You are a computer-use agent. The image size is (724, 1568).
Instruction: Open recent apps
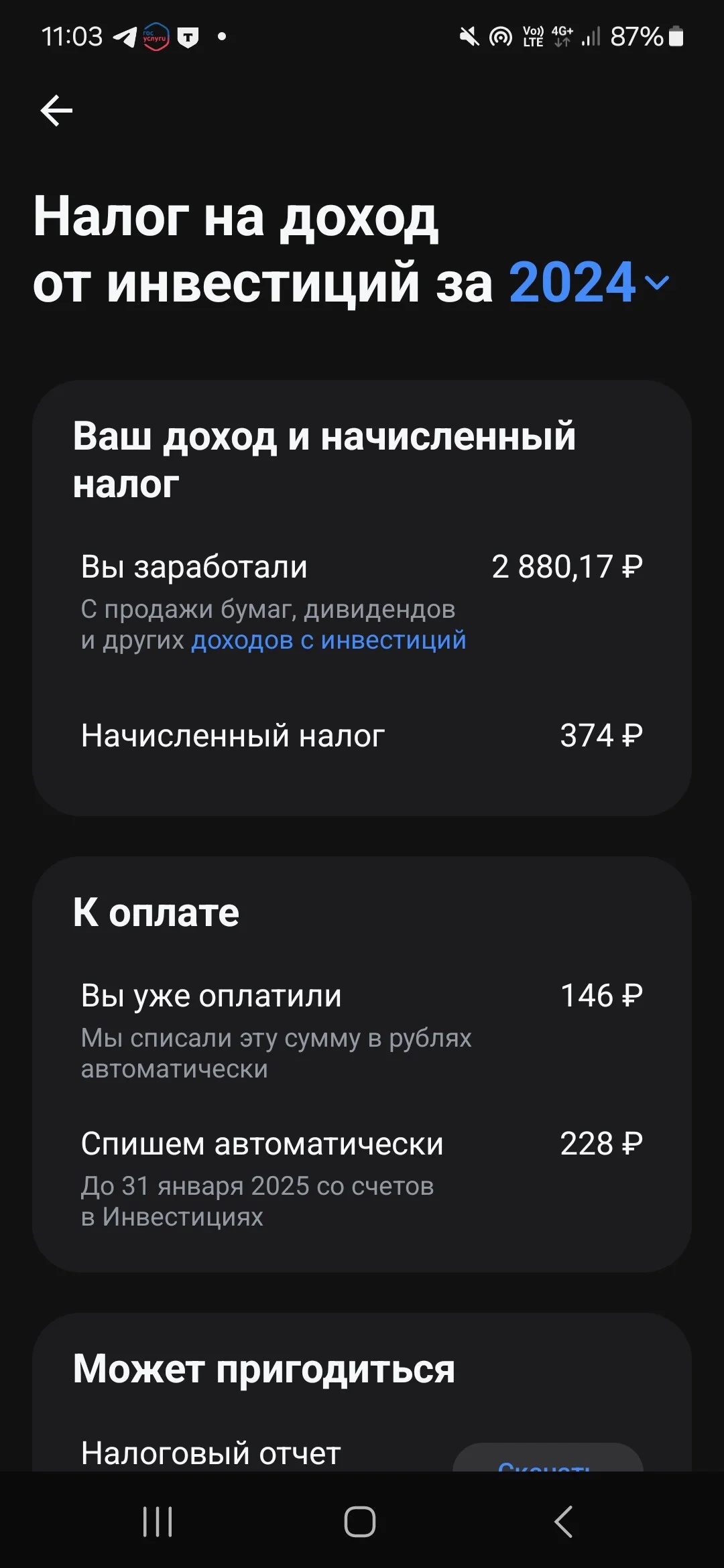coord(158,1521)
